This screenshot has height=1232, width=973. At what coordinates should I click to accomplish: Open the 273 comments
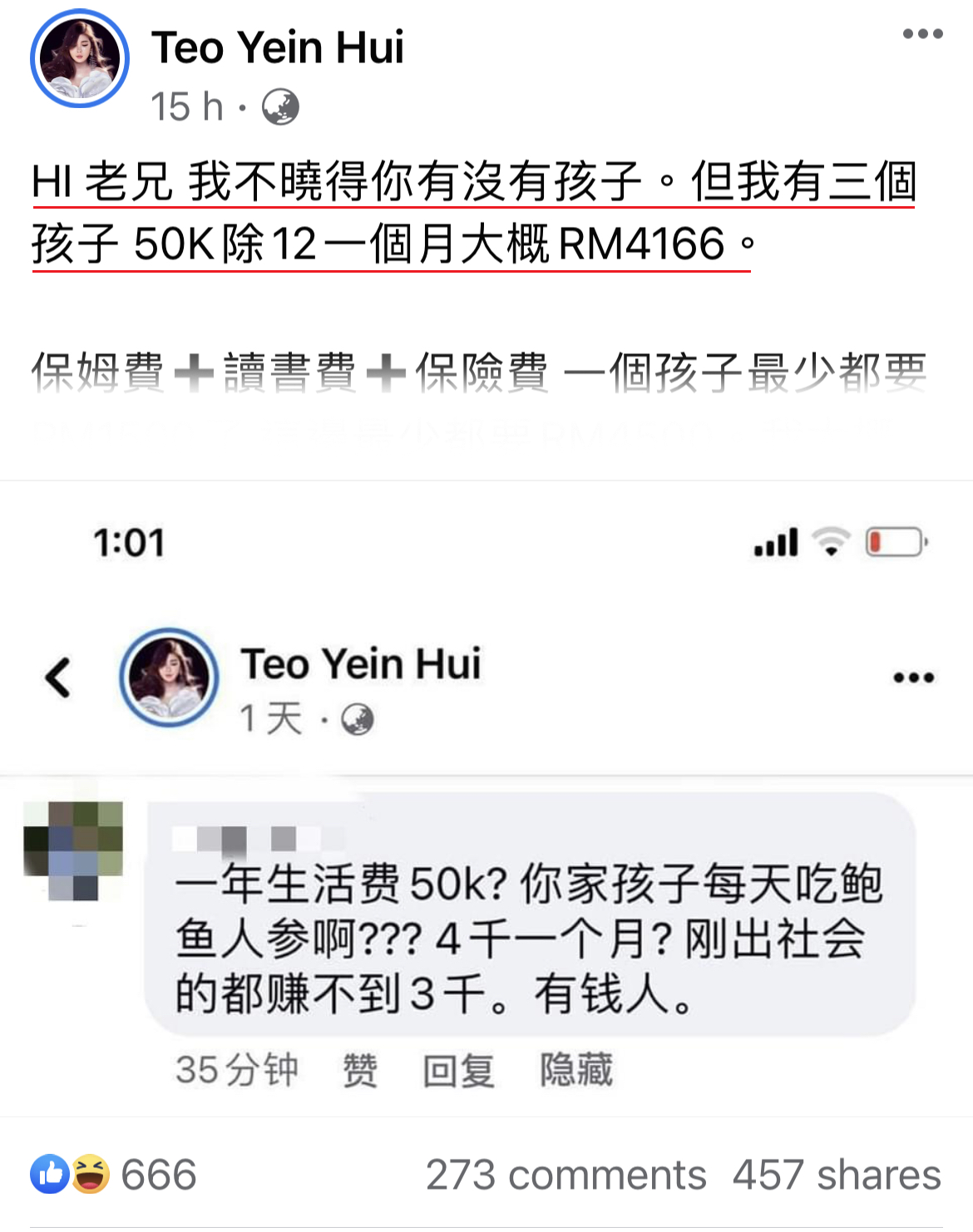coord(566,1175)
